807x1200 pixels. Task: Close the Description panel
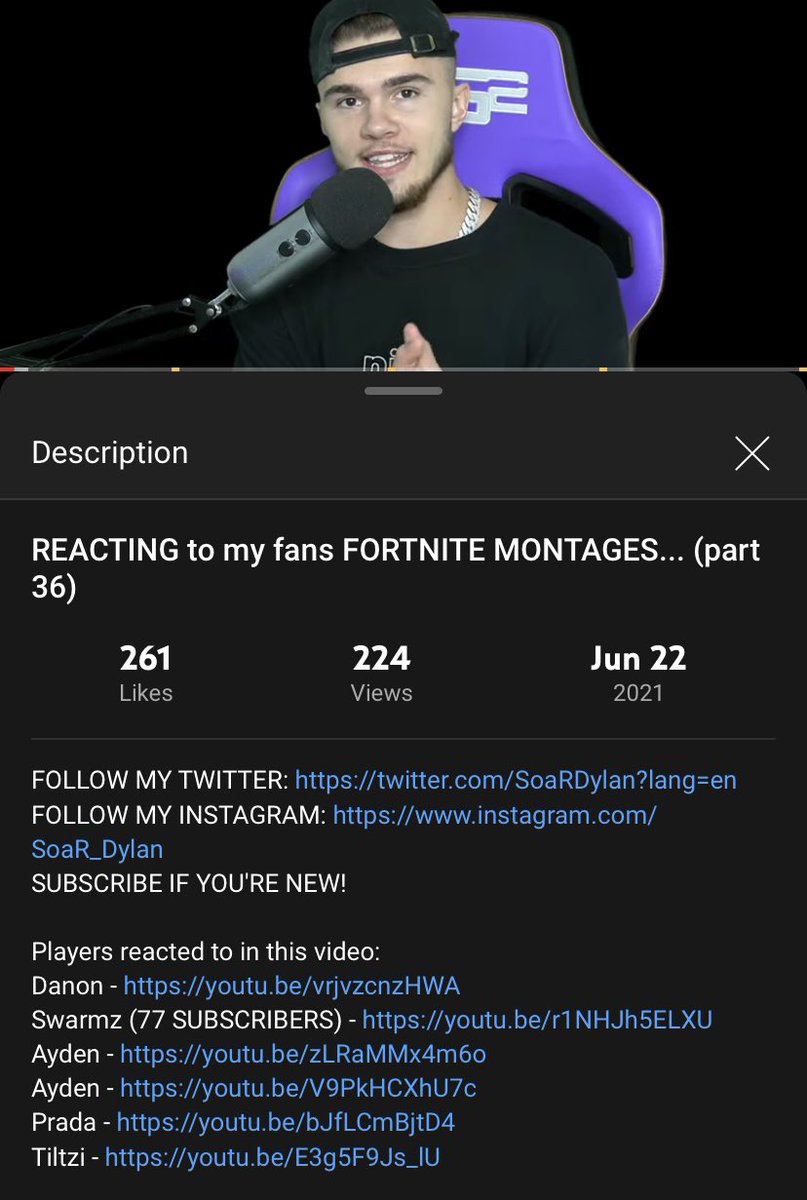[752, 453]
